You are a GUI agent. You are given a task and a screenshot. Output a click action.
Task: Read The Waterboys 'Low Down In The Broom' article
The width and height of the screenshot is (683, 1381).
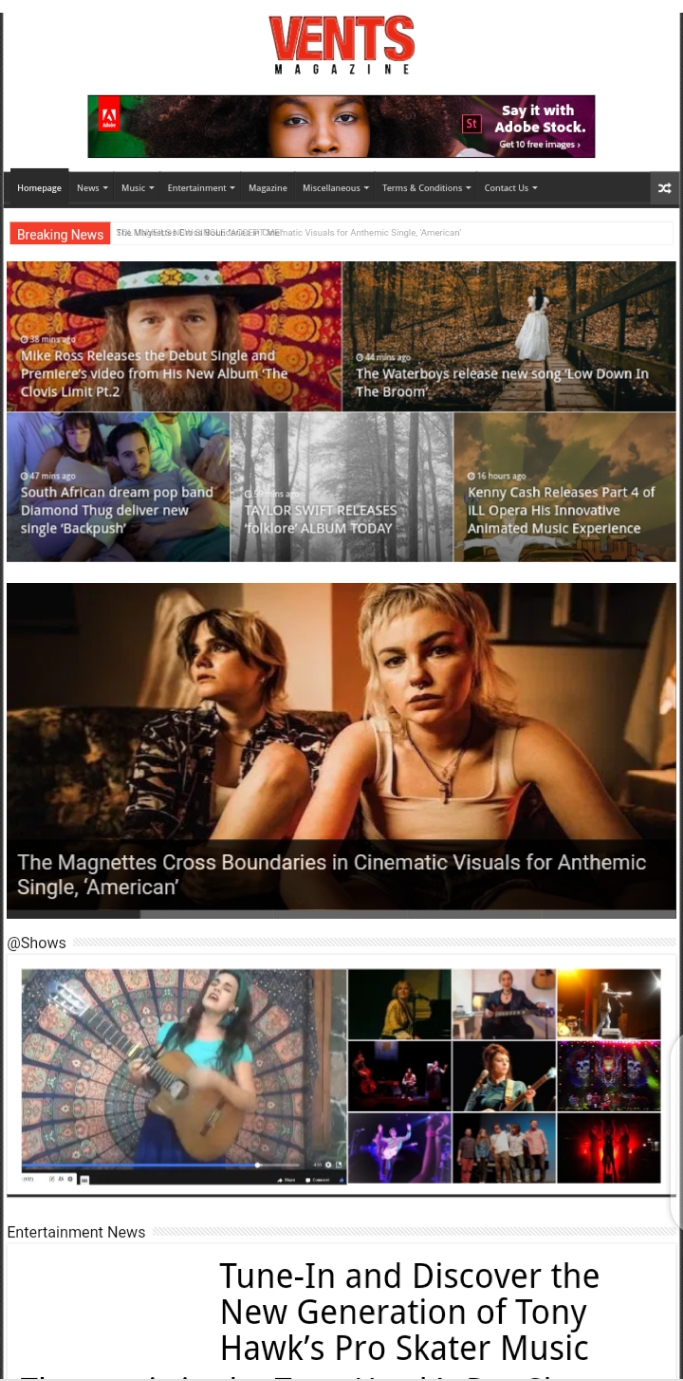coord(502,382)
